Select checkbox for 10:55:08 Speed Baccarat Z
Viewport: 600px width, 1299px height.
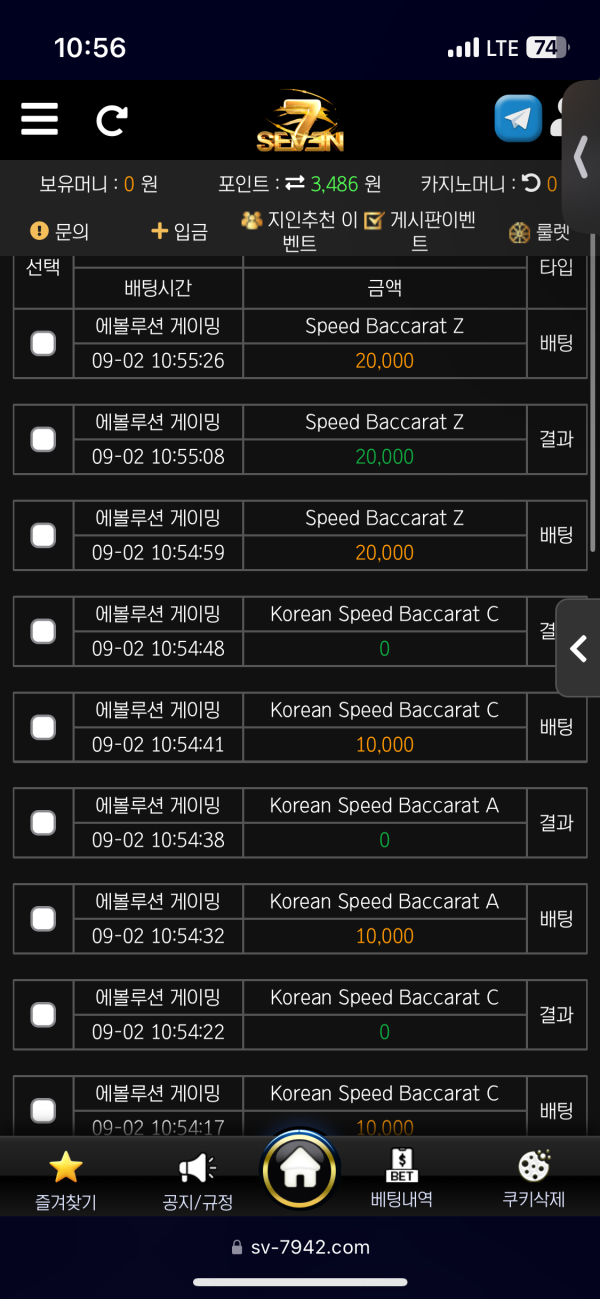click(x=43, y=439)
